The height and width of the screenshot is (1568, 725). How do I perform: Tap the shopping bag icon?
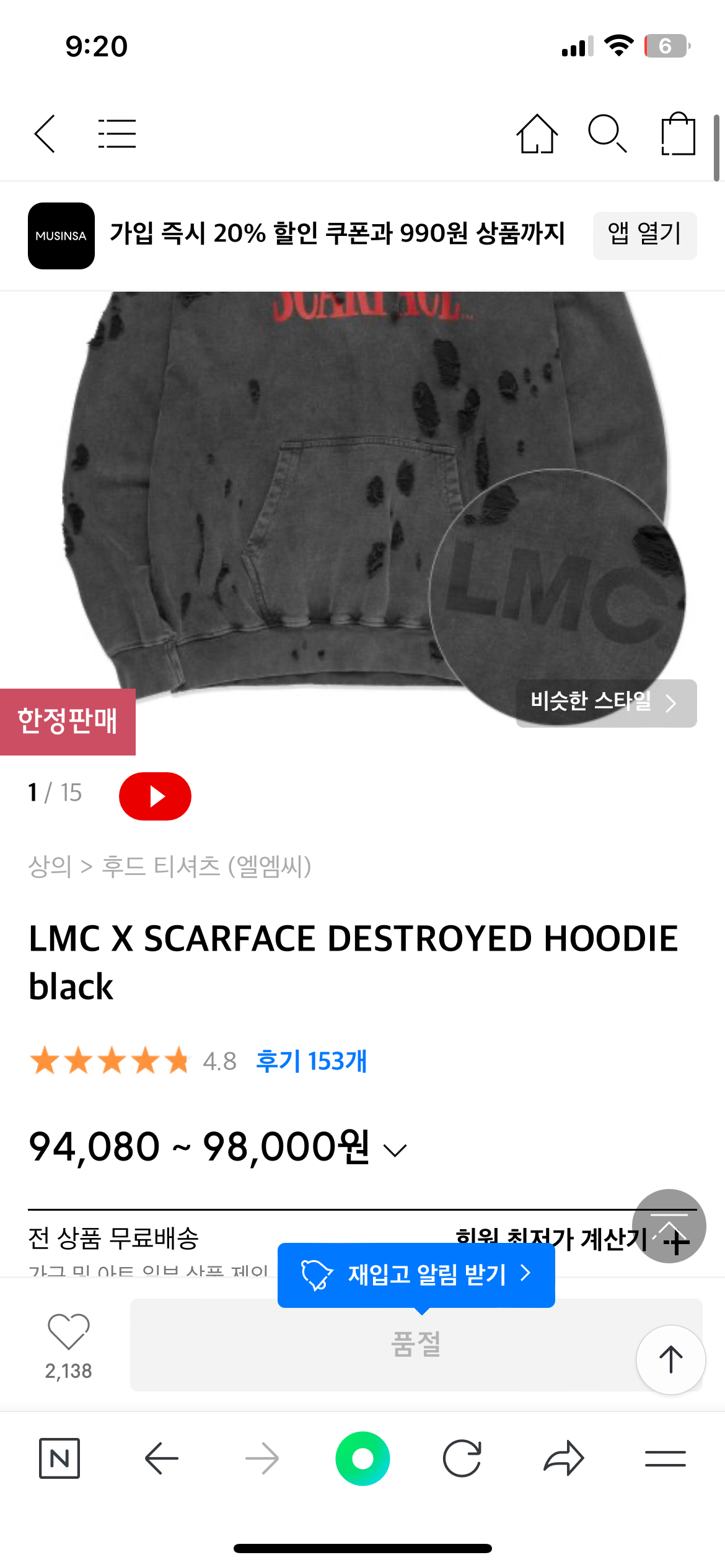coord(679,135)
